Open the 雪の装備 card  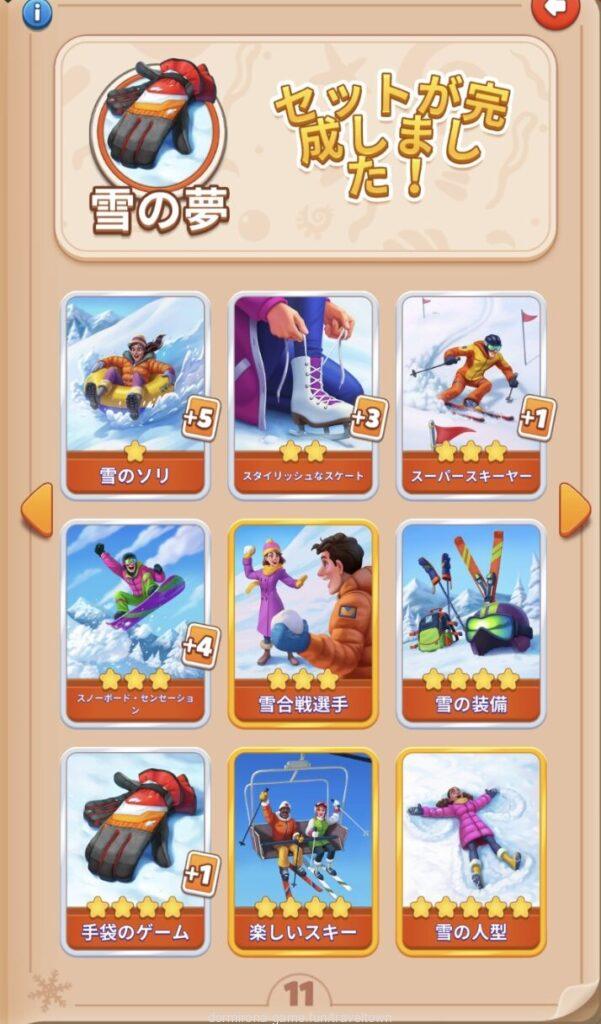(x=471, y=622)
